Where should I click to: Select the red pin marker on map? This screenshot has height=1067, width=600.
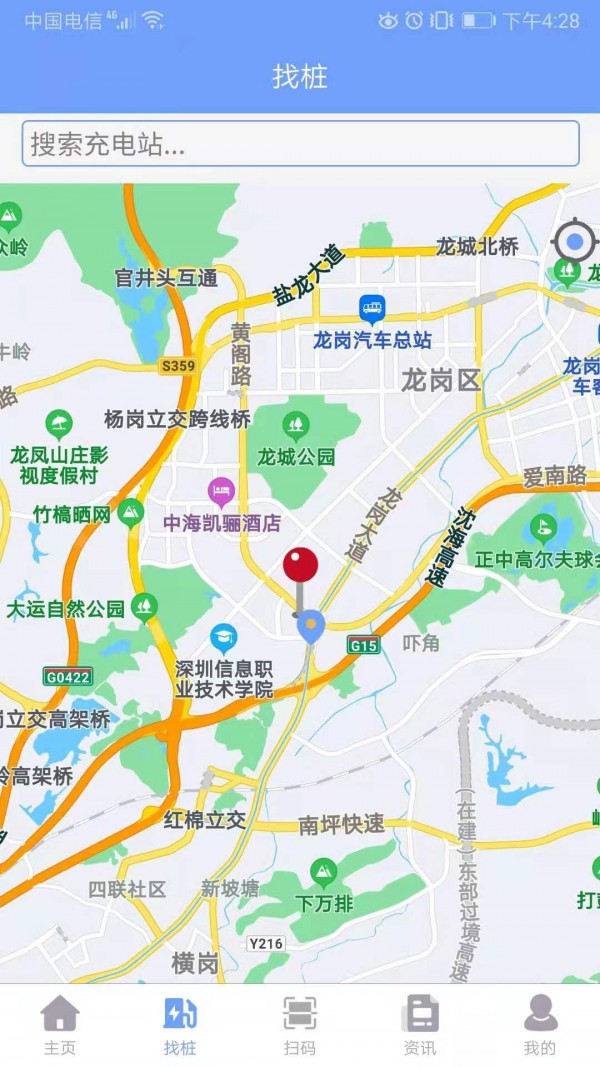(x=300, y=582)
